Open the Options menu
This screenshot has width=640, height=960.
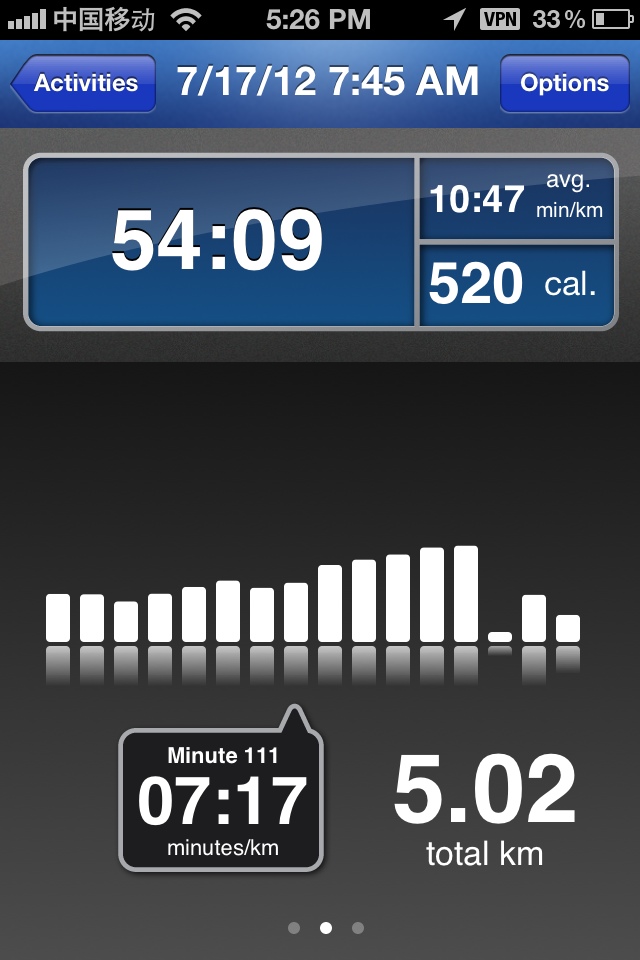(x=564, y=83)
